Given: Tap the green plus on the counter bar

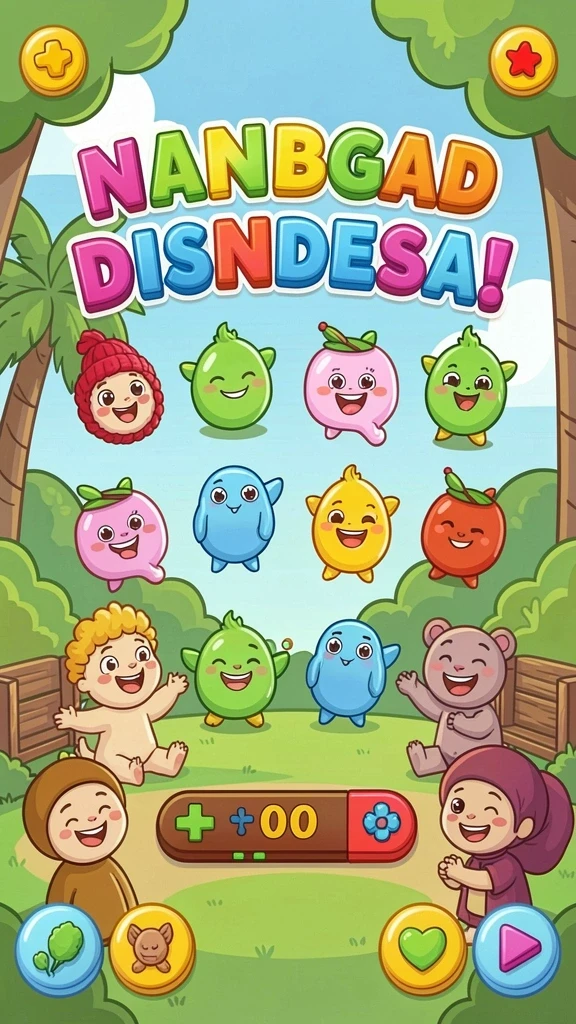Looking at the screenshot, I should 195,824.
